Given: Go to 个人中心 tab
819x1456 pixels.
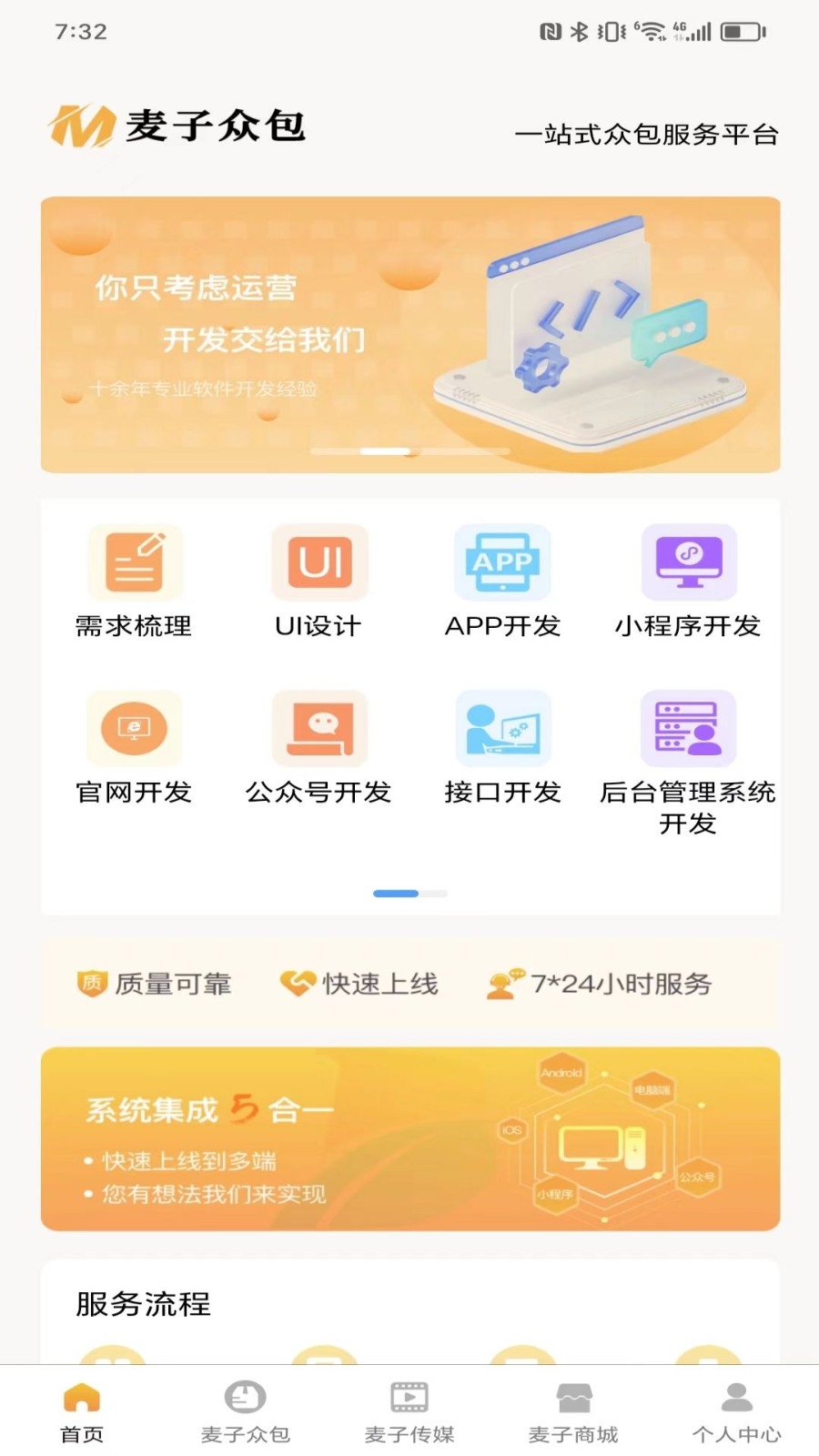Looking at the screenshot, I should [x=737, y=1412].
